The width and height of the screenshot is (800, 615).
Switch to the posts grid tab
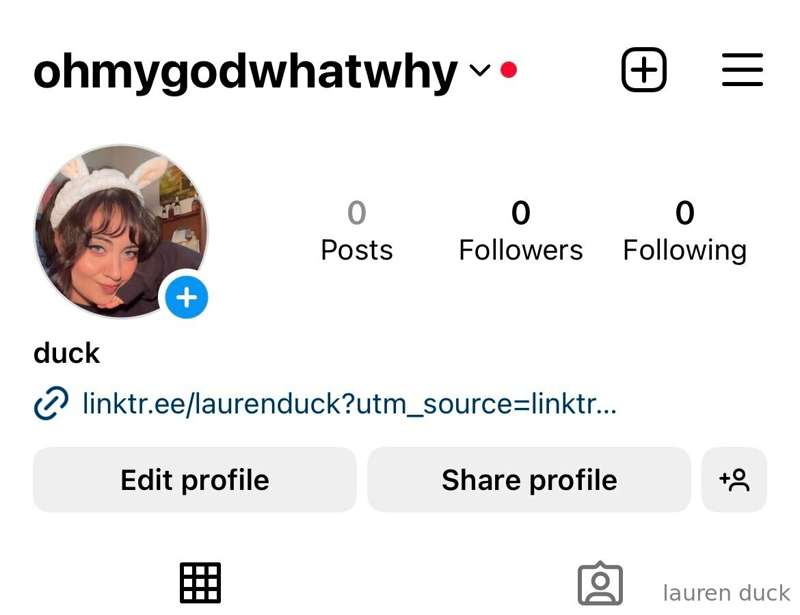[200, 583]
